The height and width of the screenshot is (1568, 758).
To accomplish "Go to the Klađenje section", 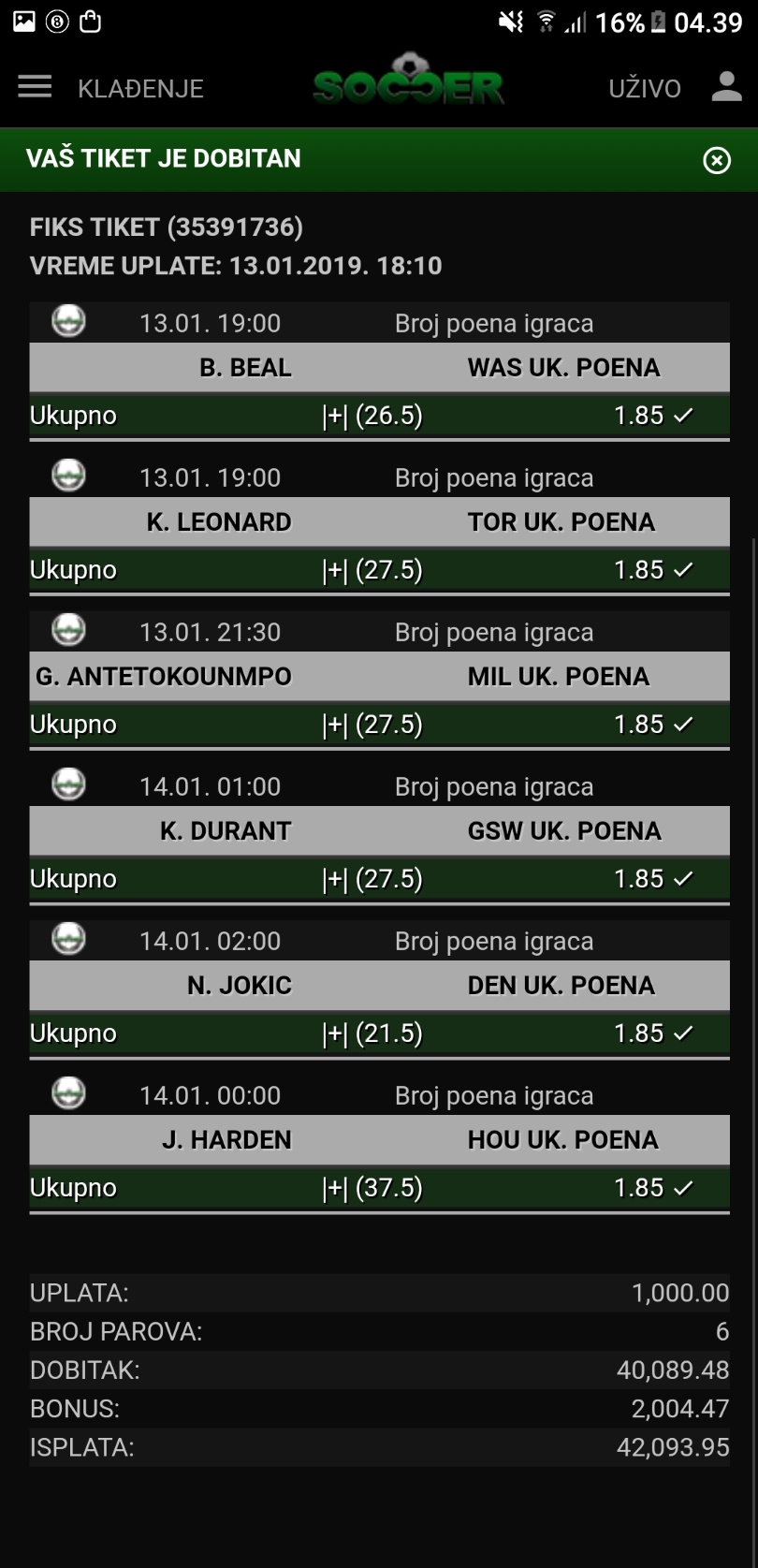I will click(x=140, y=89).
